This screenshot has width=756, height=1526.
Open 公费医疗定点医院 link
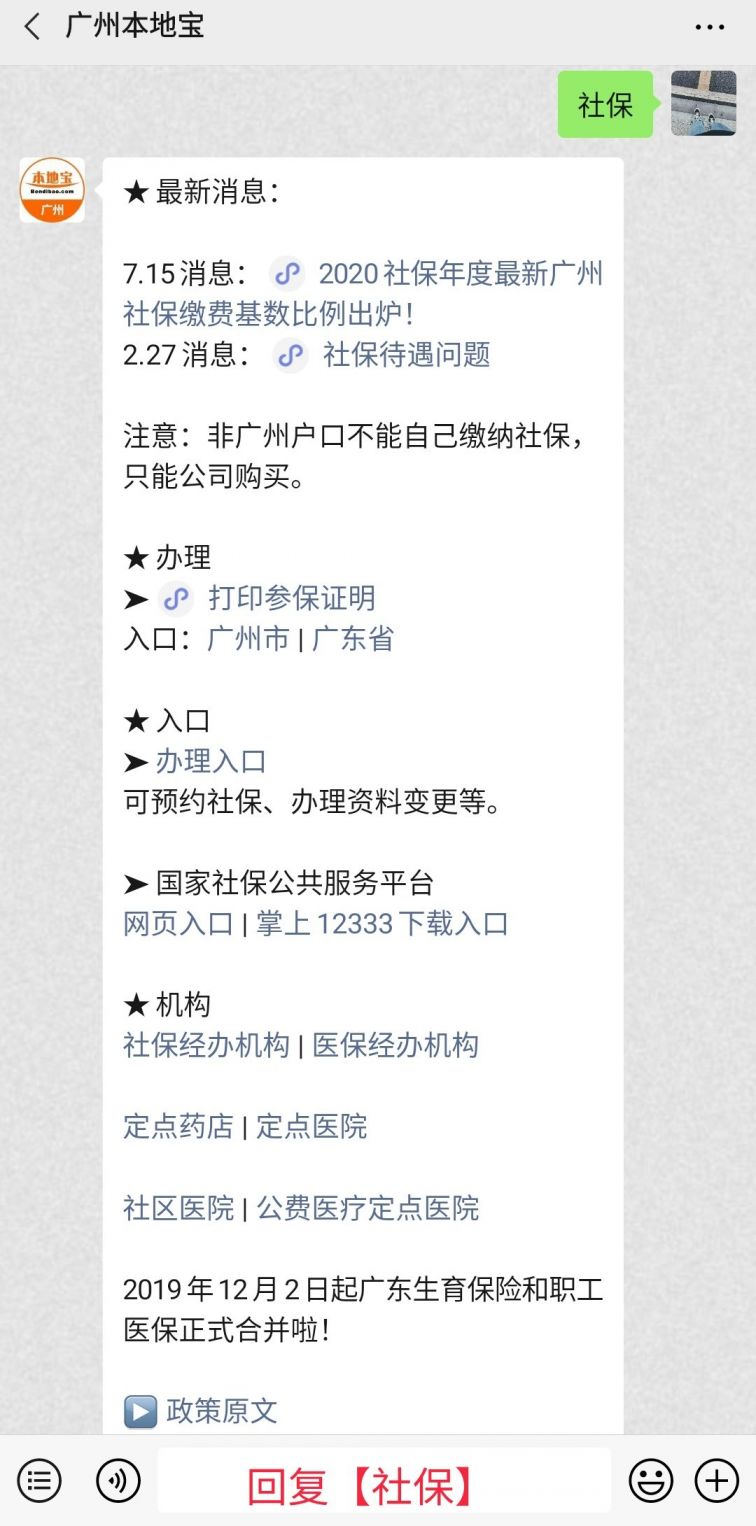point(368,1207)
